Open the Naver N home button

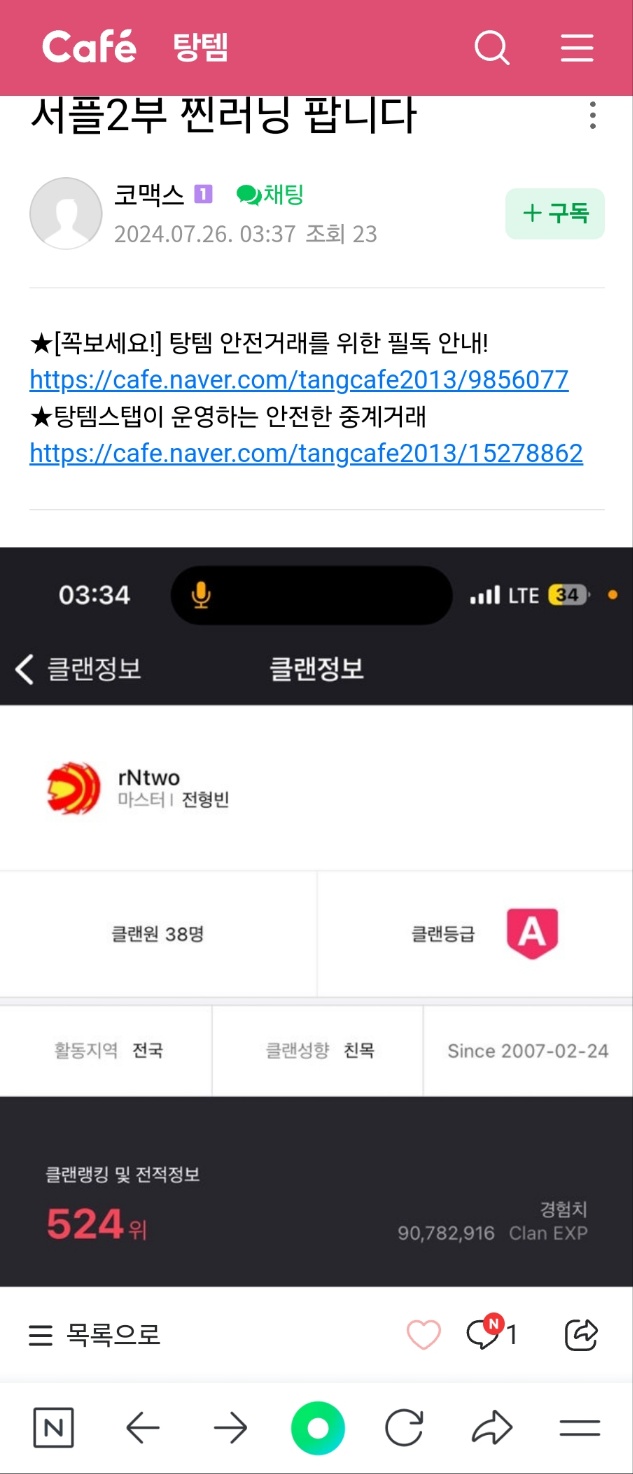[53, 1428]
